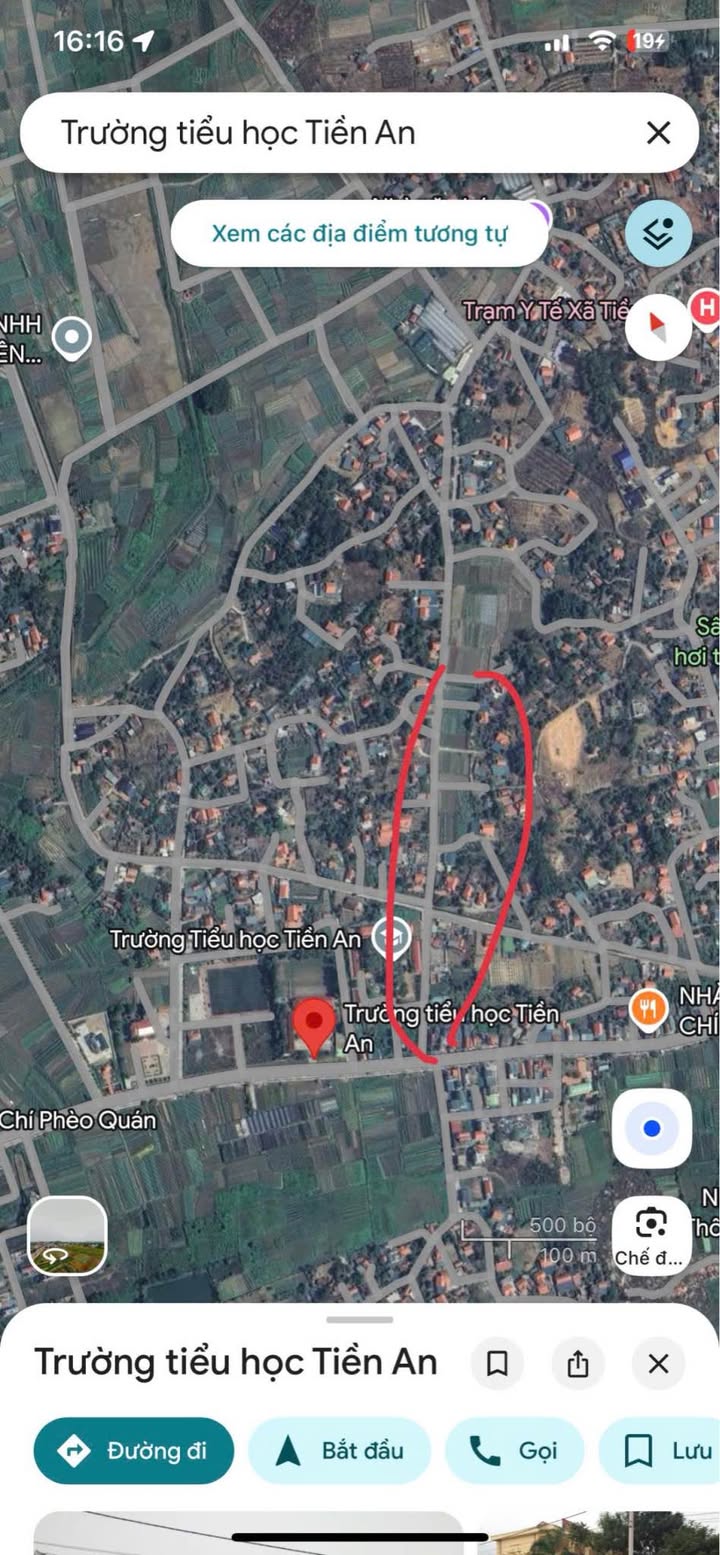Tap Xem các địa điểm tương tự
The height and width of the screenshot is (1555, 720).
click(360, 234)
